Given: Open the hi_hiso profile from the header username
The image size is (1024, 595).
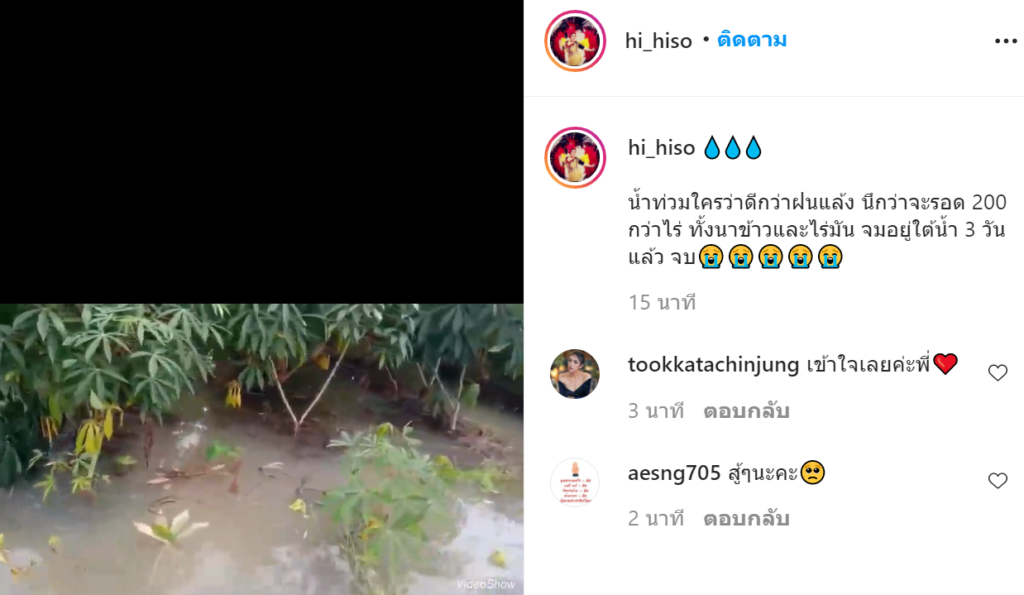Looking at the screenshot, I should click(658, 41).
